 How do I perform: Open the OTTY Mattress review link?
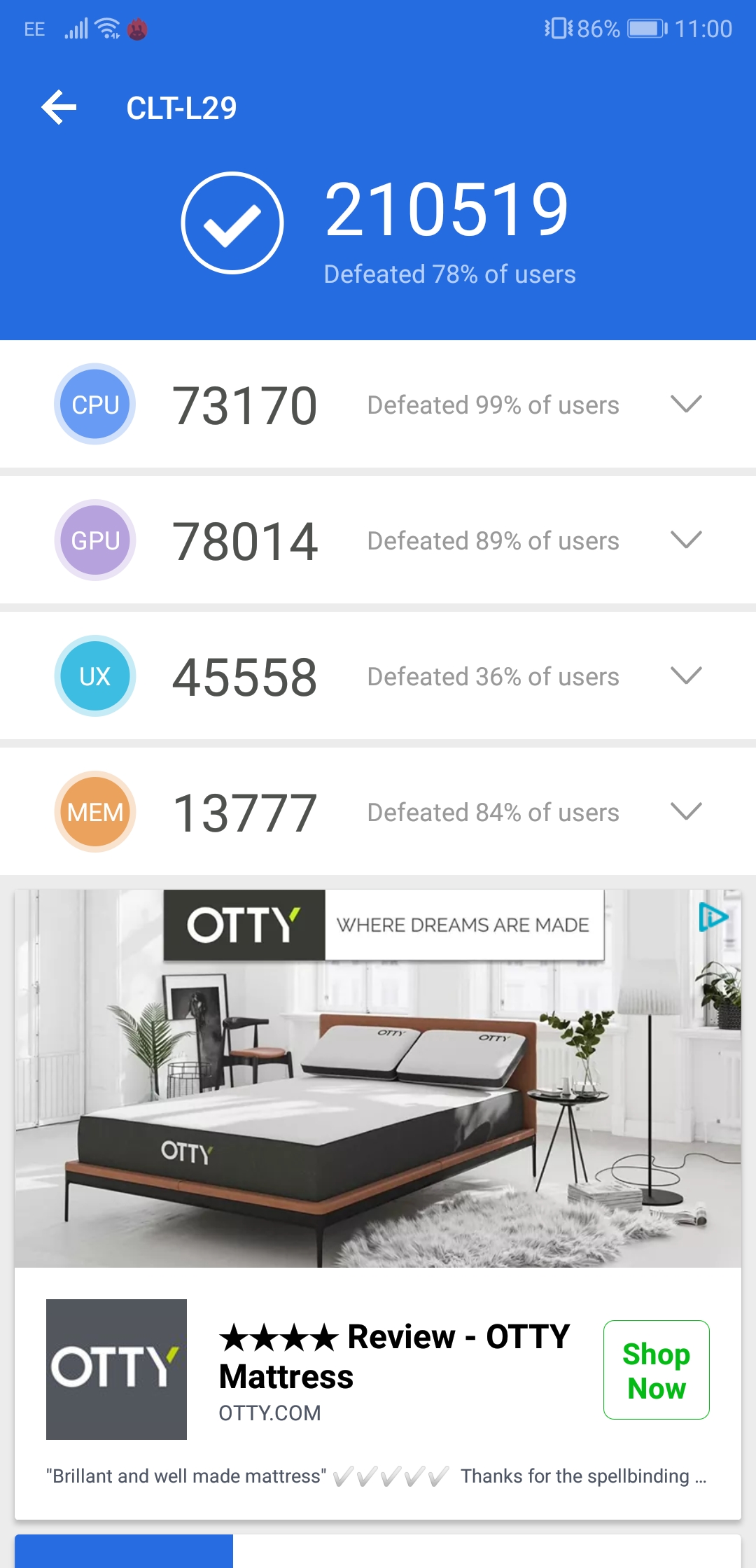[x=394, y=1356]
